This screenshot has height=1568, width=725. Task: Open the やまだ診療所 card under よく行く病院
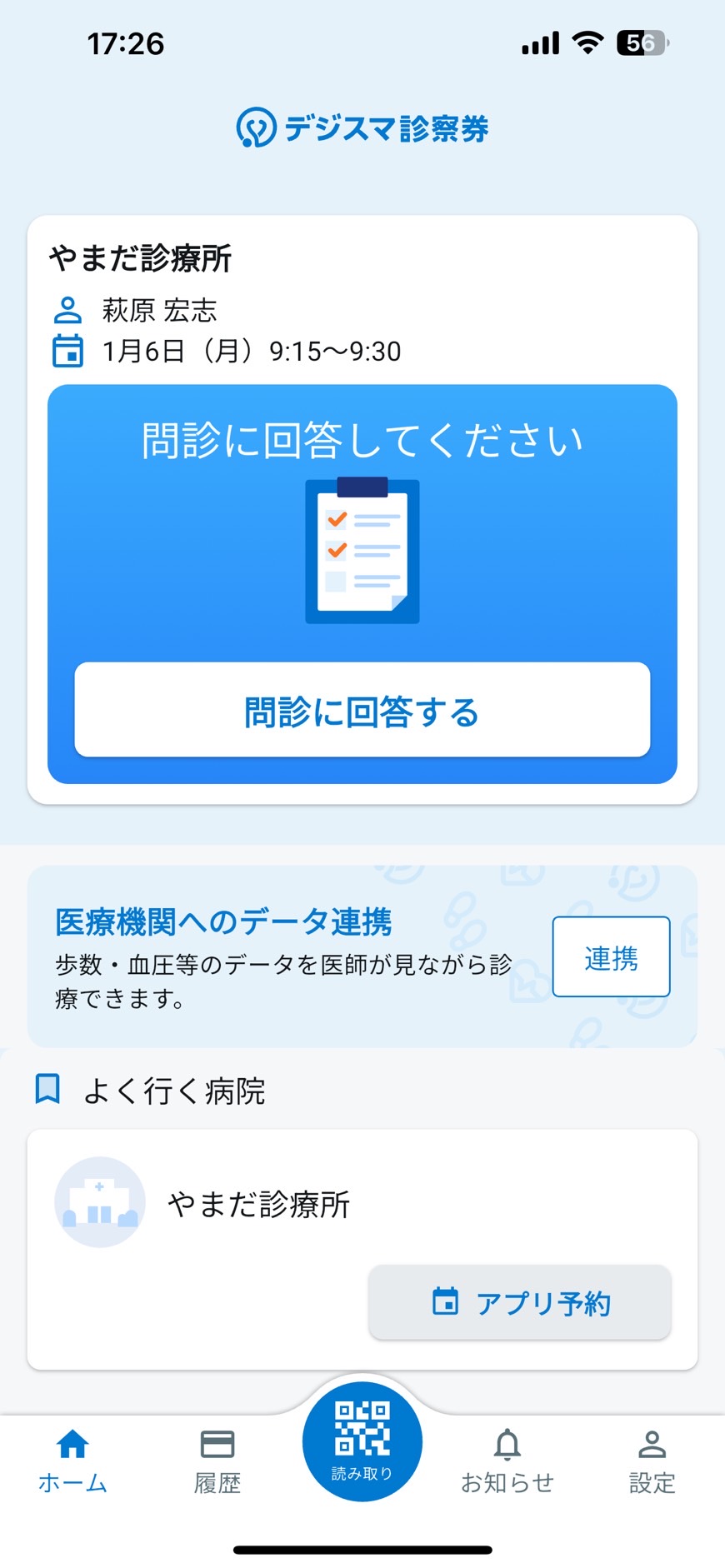pyautogui.click(x=362, y=1249)
